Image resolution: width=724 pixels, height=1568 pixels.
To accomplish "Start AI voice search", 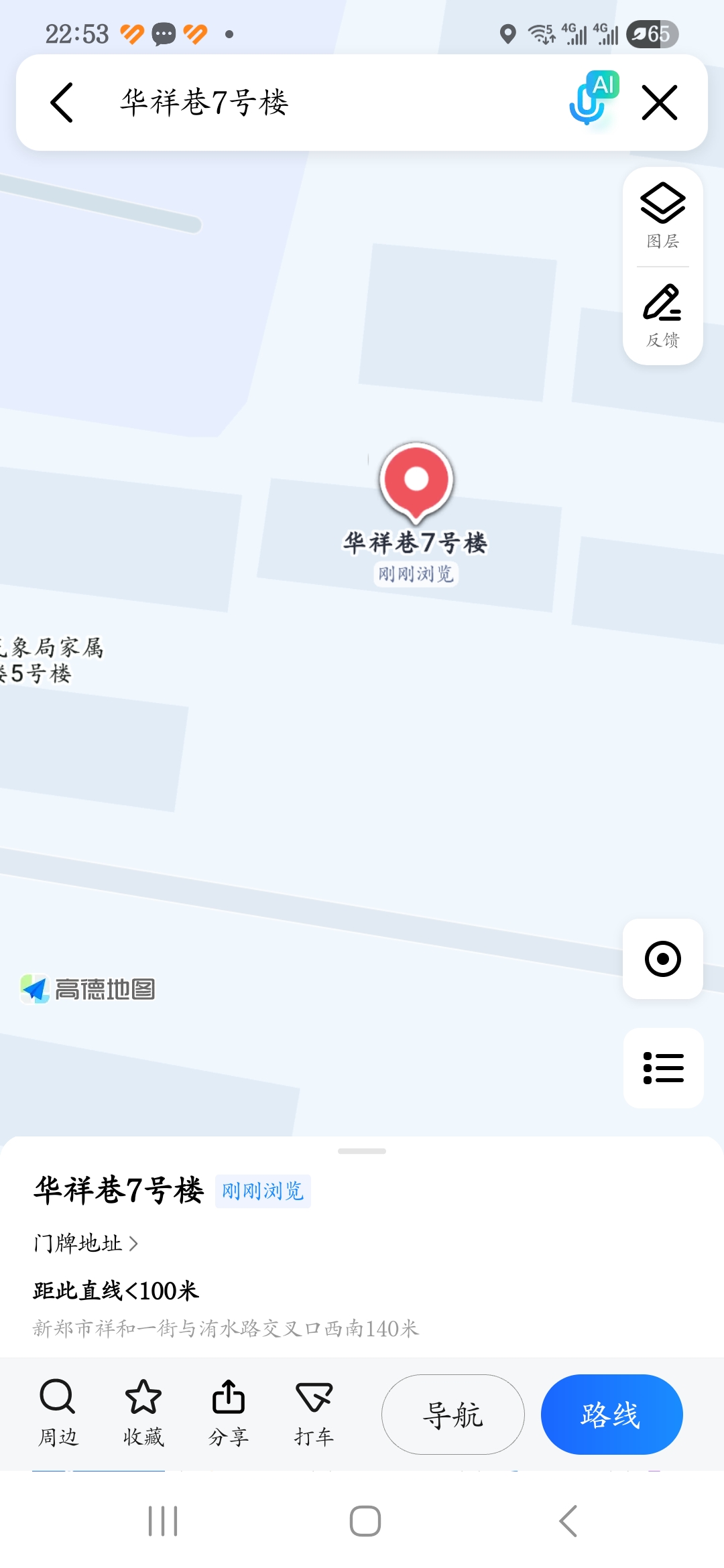I will pyautogui.click(x=592, y=99).
